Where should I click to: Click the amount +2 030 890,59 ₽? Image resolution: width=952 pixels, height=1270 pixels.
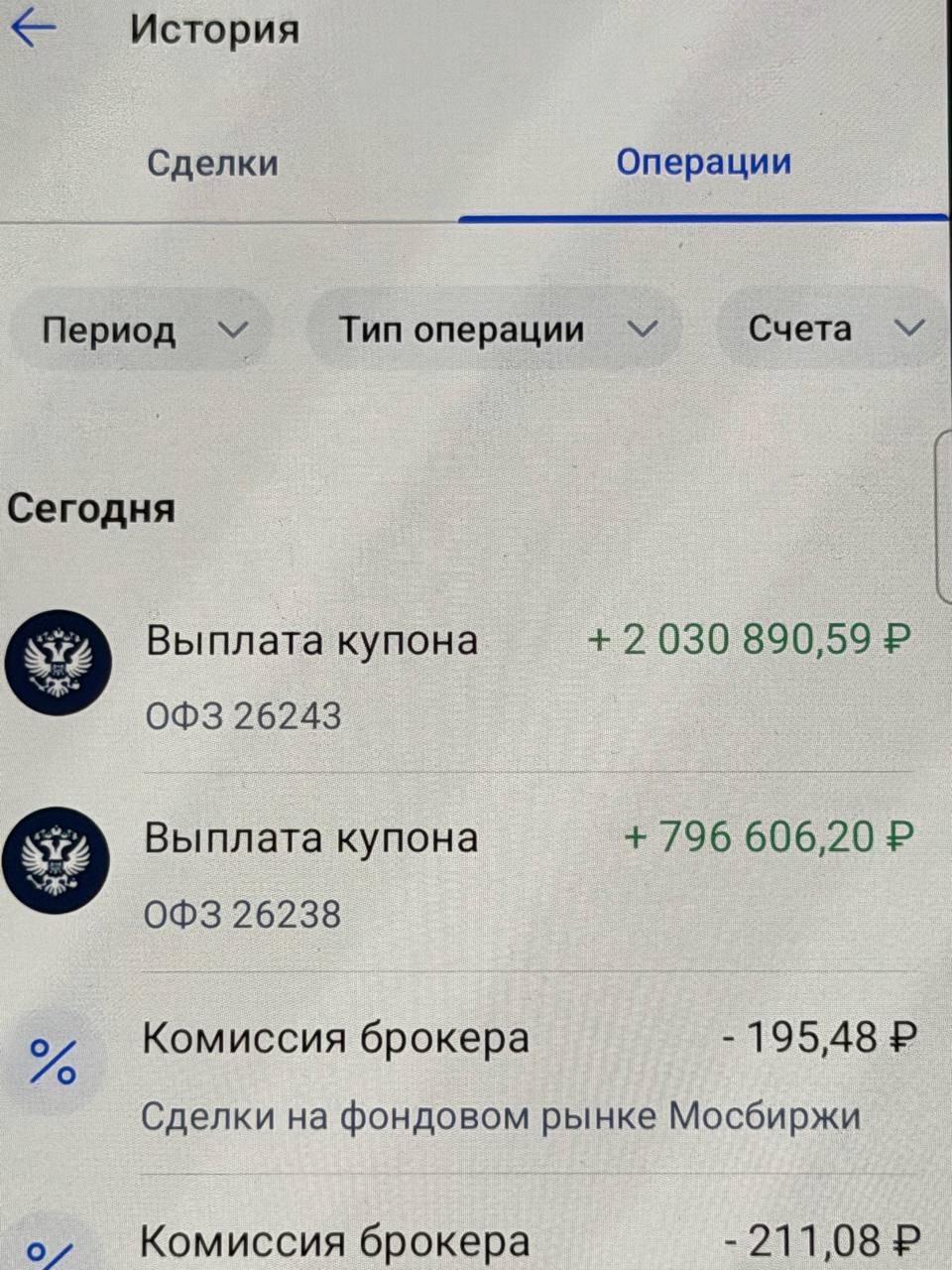click(751, 640)
